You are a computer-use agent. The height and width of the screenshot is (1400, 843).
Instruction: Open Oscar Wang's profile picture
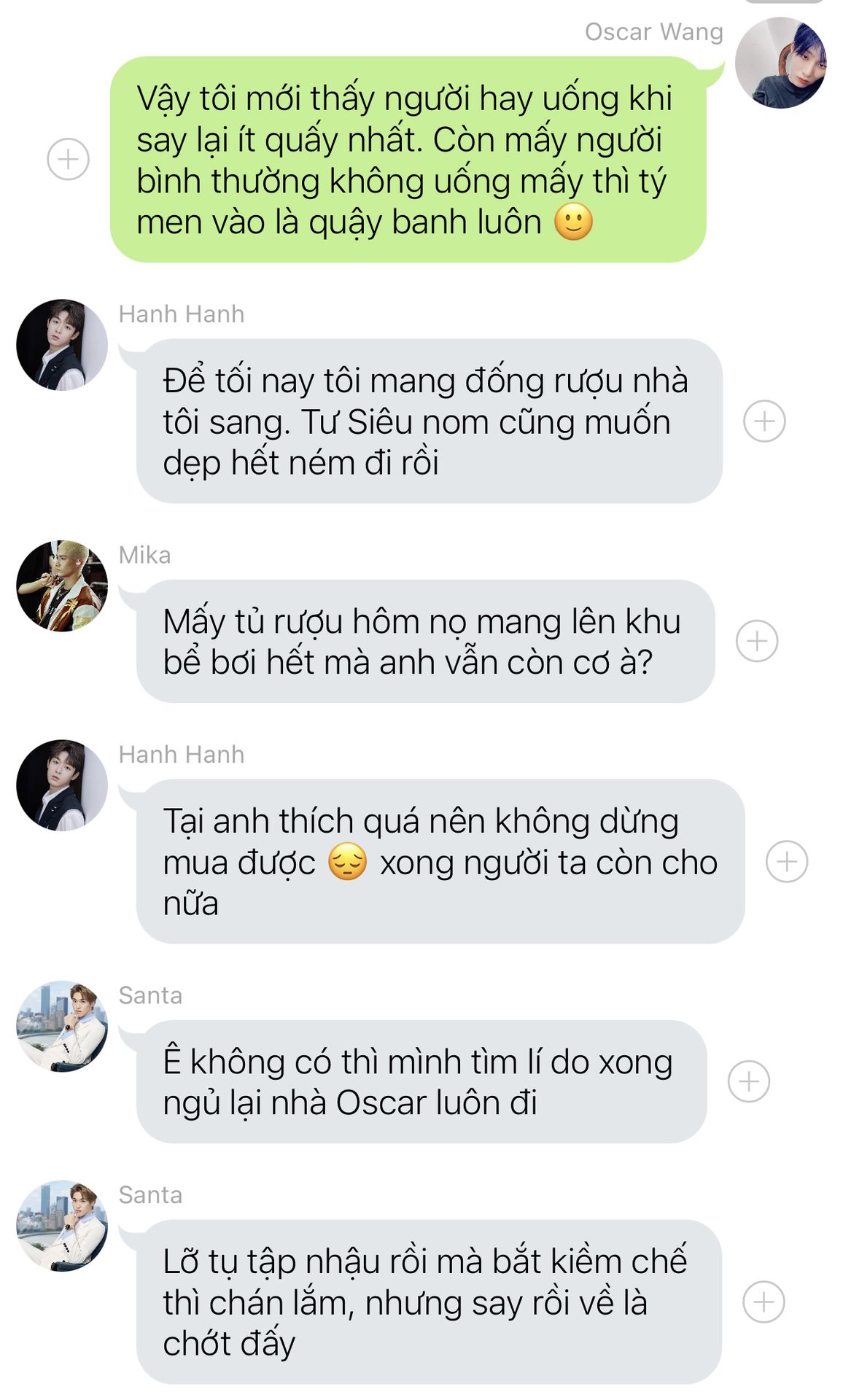click(x=780, y=63)
